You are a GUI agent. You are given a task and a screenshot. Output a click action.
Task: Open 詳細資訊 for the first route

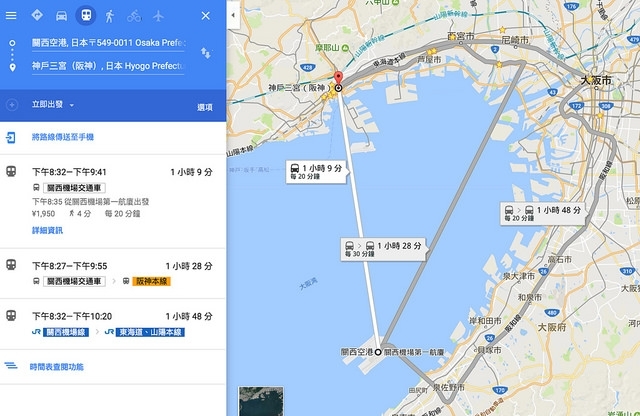(x=47, y=230)
